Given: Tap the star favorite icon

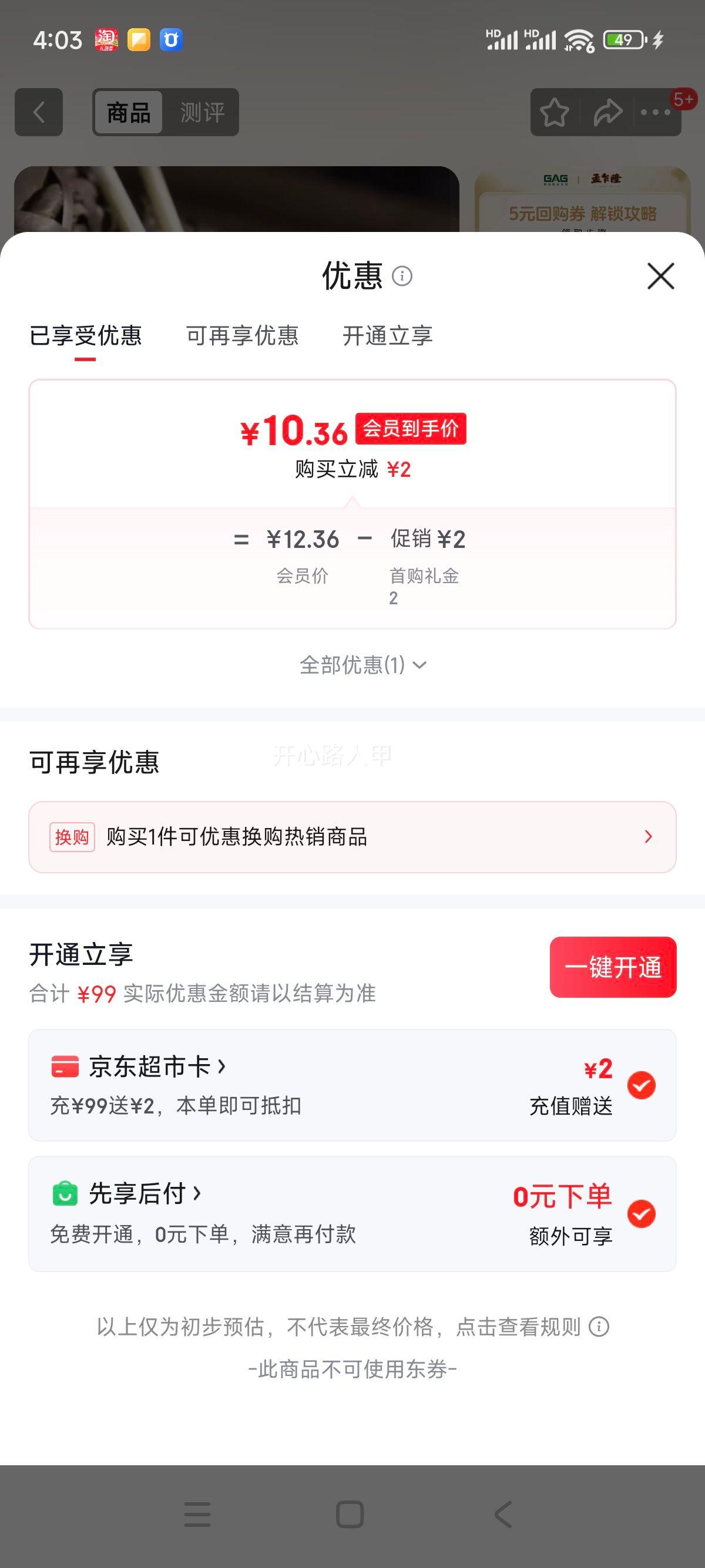Looking at the screenshot, I should [x=555, y=112].
